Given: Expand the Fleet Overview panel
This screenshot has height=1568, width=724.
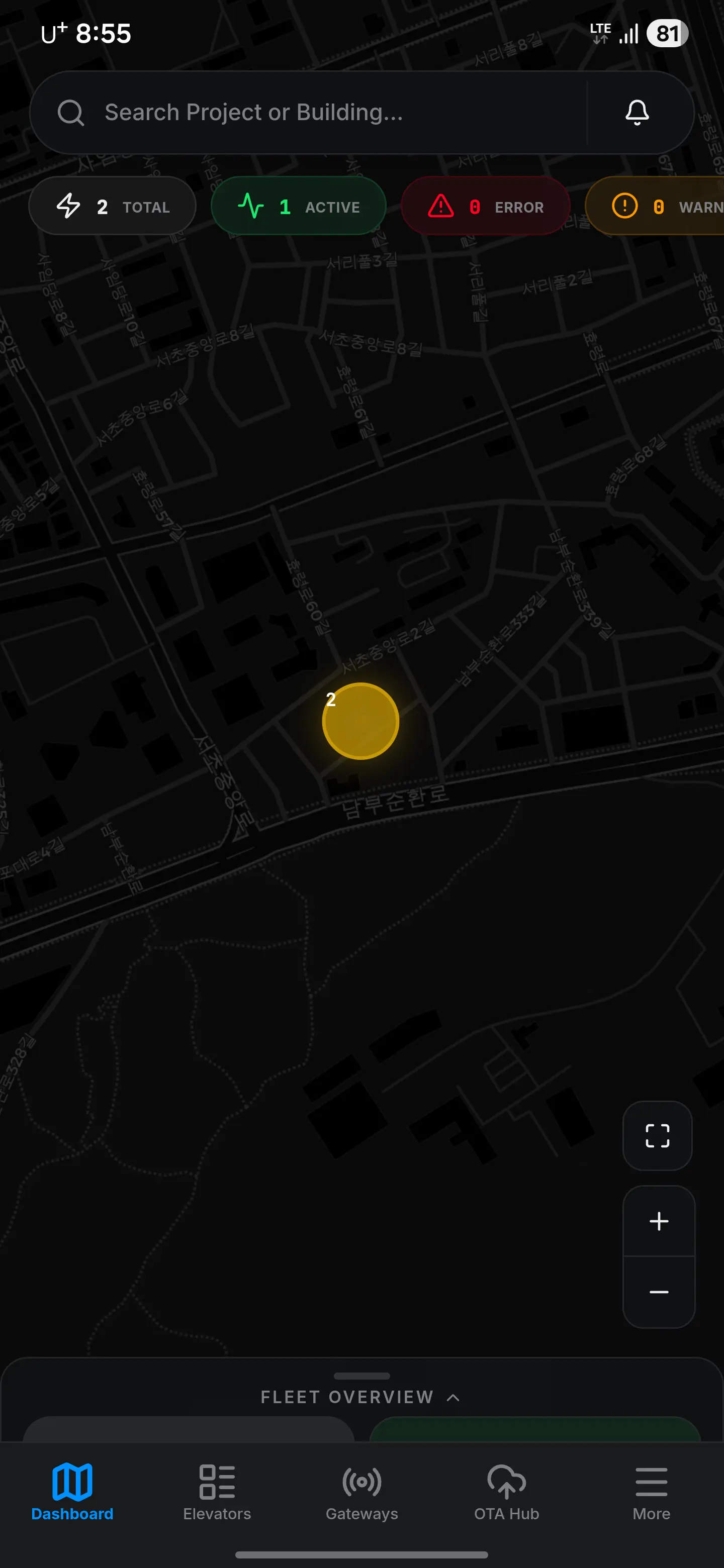Looking at the screenshot, I should pos(360,1396).
